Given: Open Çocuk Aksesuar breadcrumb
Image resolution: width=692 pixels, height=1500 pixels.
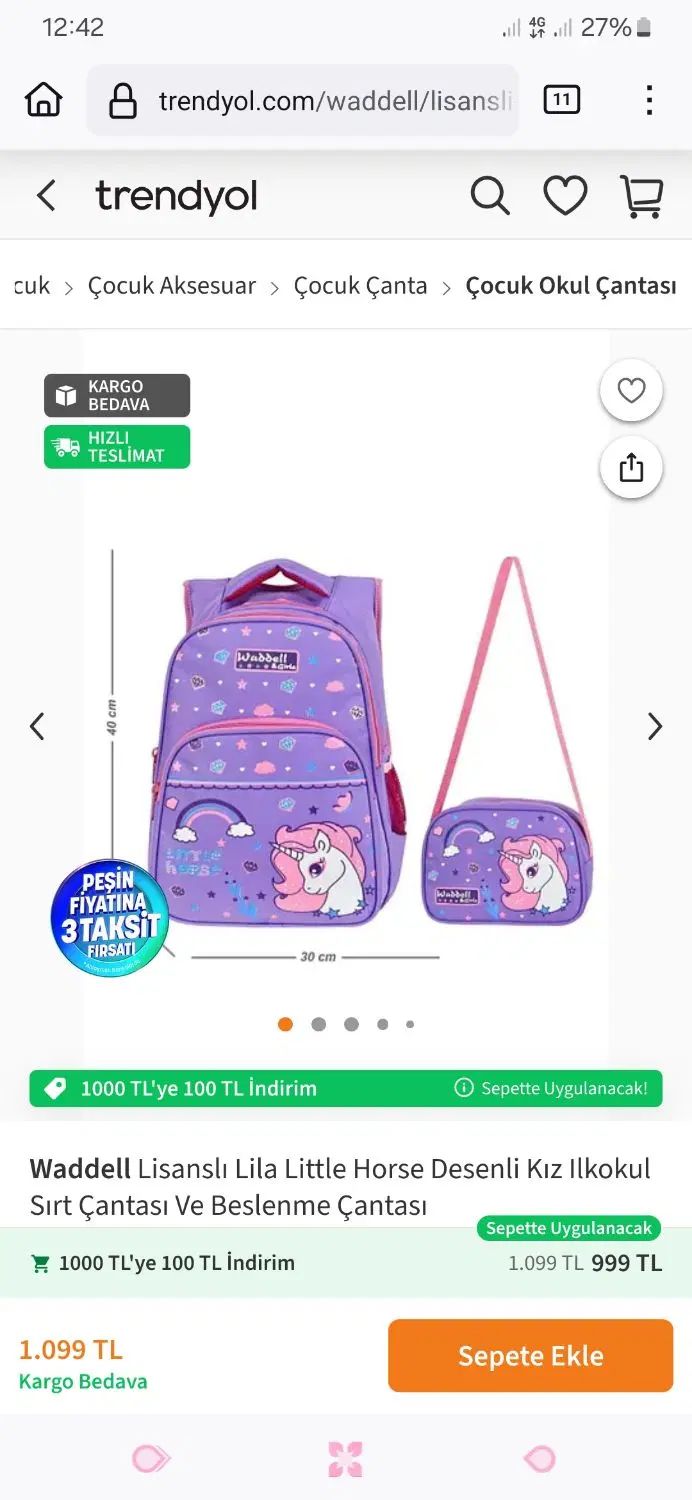Looking at the screenshot, I should point(172,286).
